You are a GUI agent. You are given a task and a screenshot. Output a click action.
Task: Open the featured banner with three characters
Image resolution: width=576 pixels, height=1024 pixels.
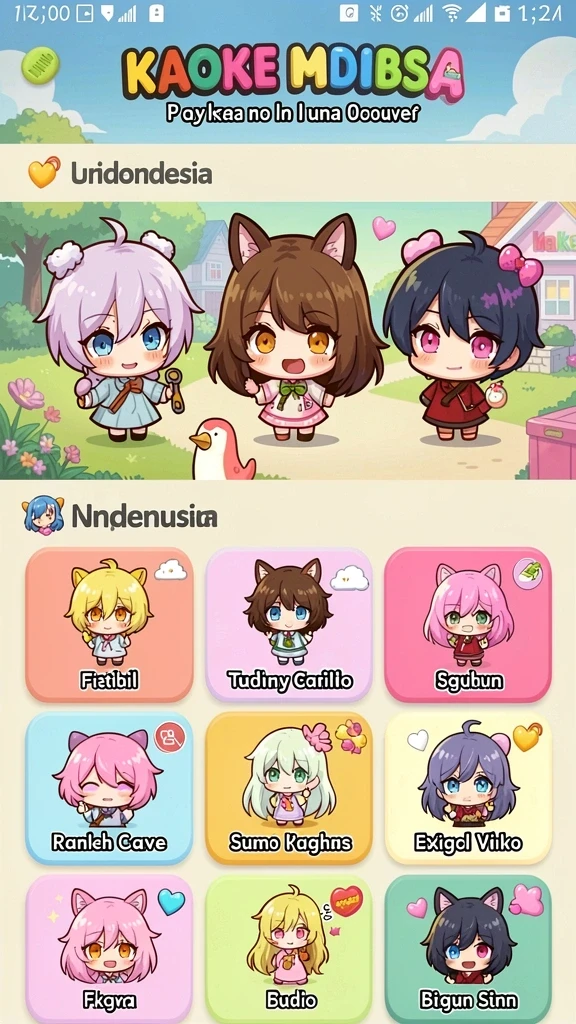pos(288,341)
